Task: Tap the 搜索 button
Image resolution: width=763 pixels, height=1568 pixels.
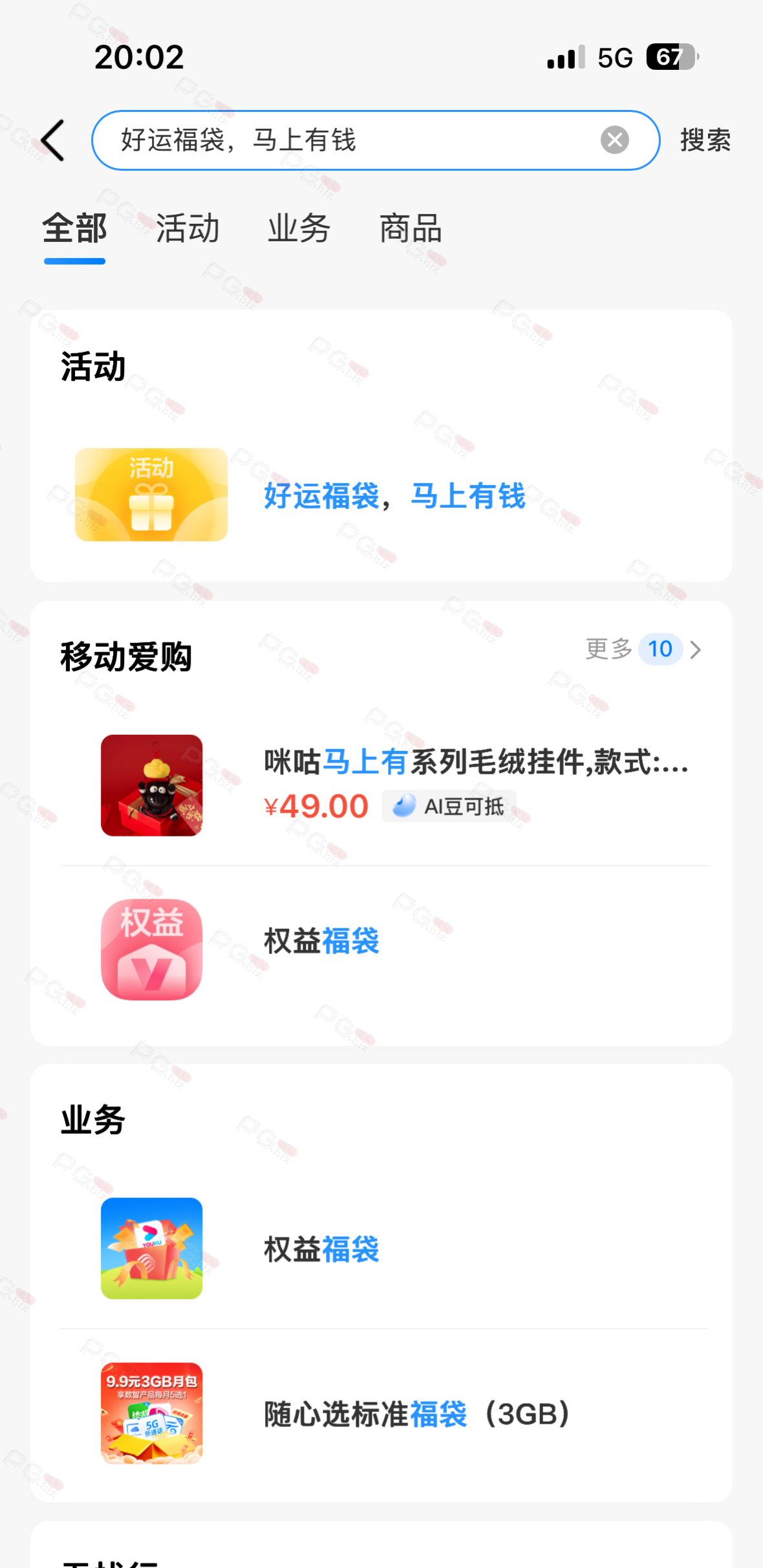Action: [705, 140]
